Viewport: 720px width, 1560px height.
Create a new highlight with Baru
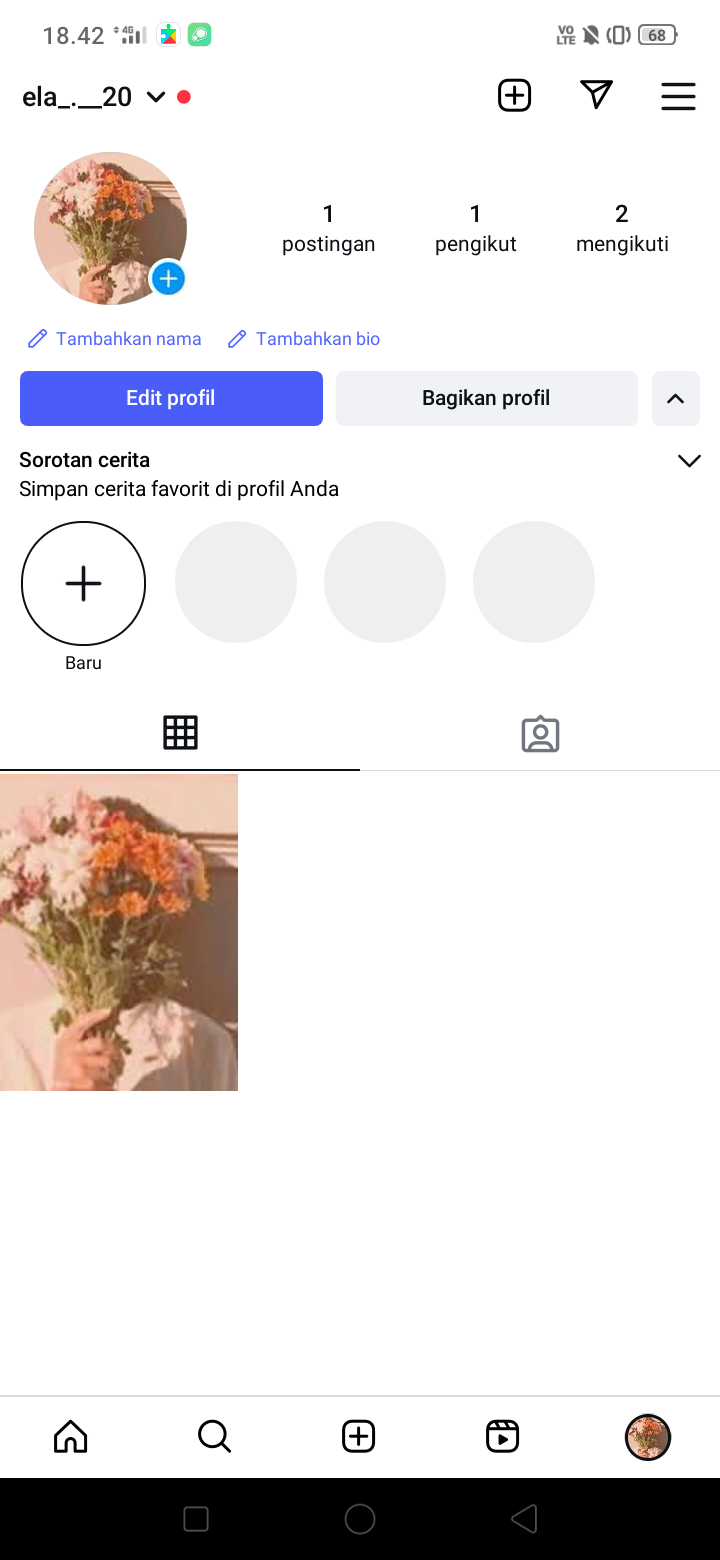(83, 583)
